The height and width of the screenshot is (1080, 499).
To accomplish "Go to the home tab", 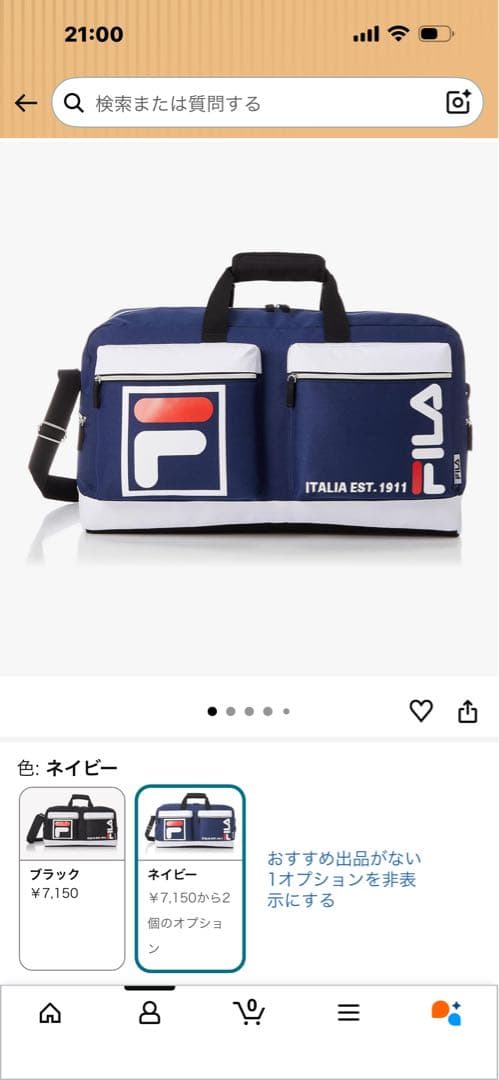I will (50, 1012).
